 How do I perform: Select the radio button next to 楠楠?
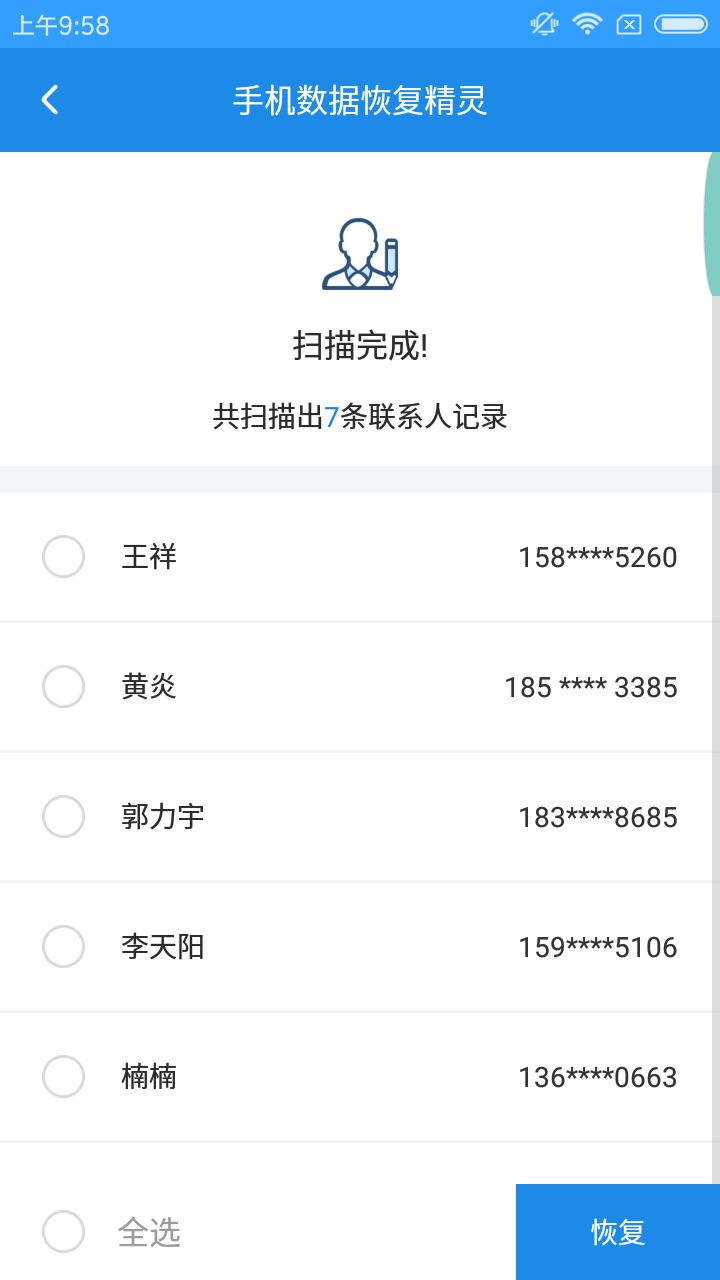coord(63,1077)
